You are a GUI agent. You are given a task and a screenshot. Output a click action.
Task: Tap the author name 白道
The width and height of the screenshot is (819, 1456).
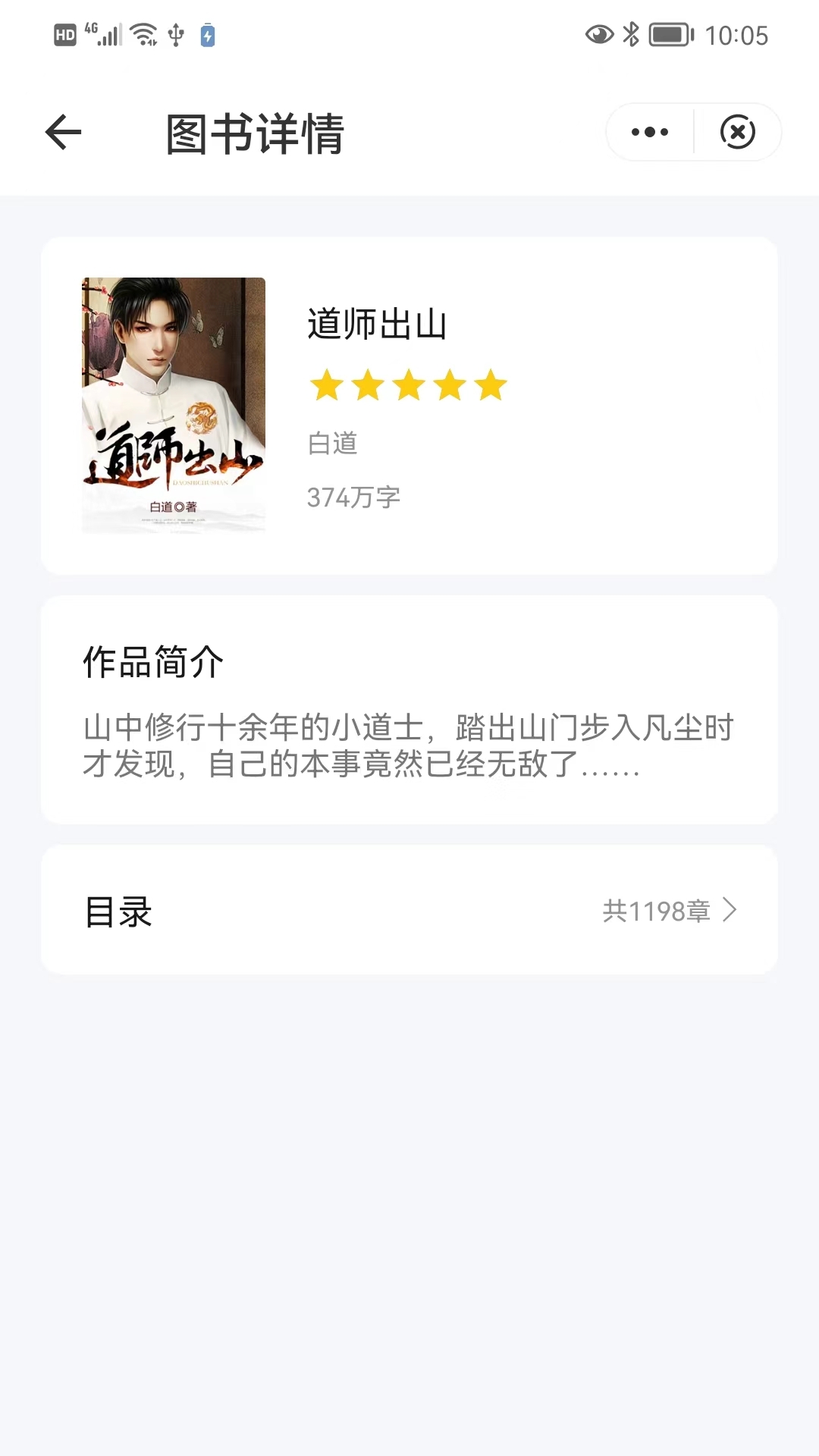click(x=333, y=444)
